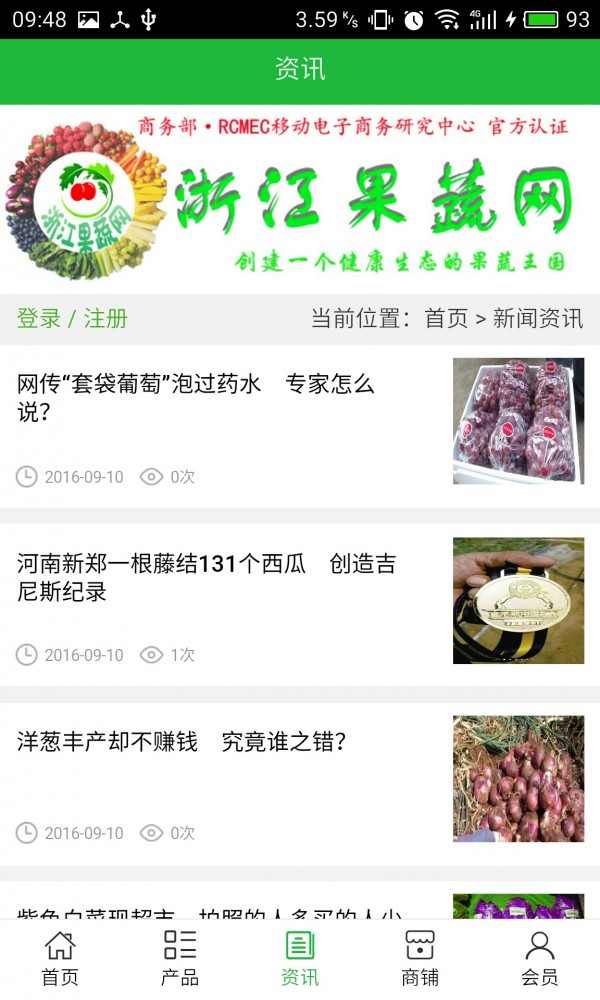
Task: Tap the 登录 login link
Action: [x=39, y=319]
